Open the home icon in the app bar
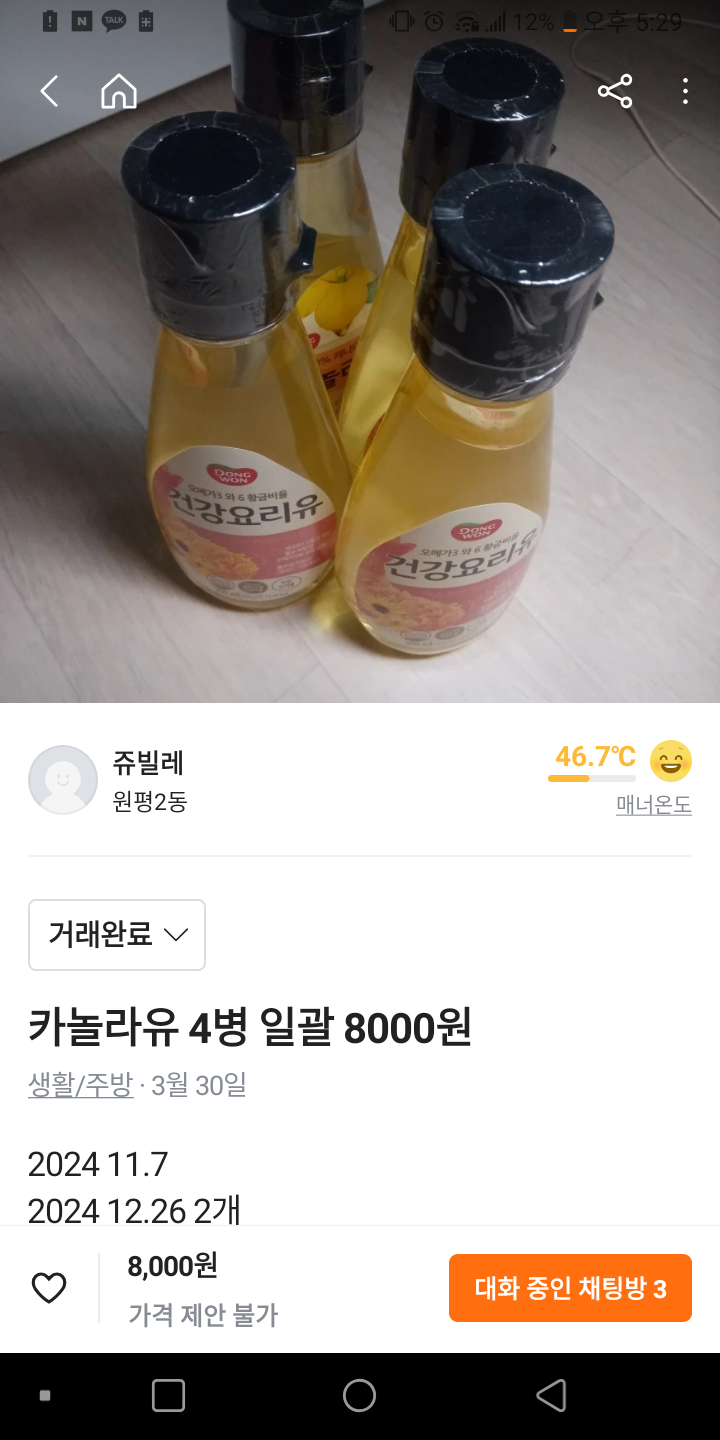 (119, 92)
